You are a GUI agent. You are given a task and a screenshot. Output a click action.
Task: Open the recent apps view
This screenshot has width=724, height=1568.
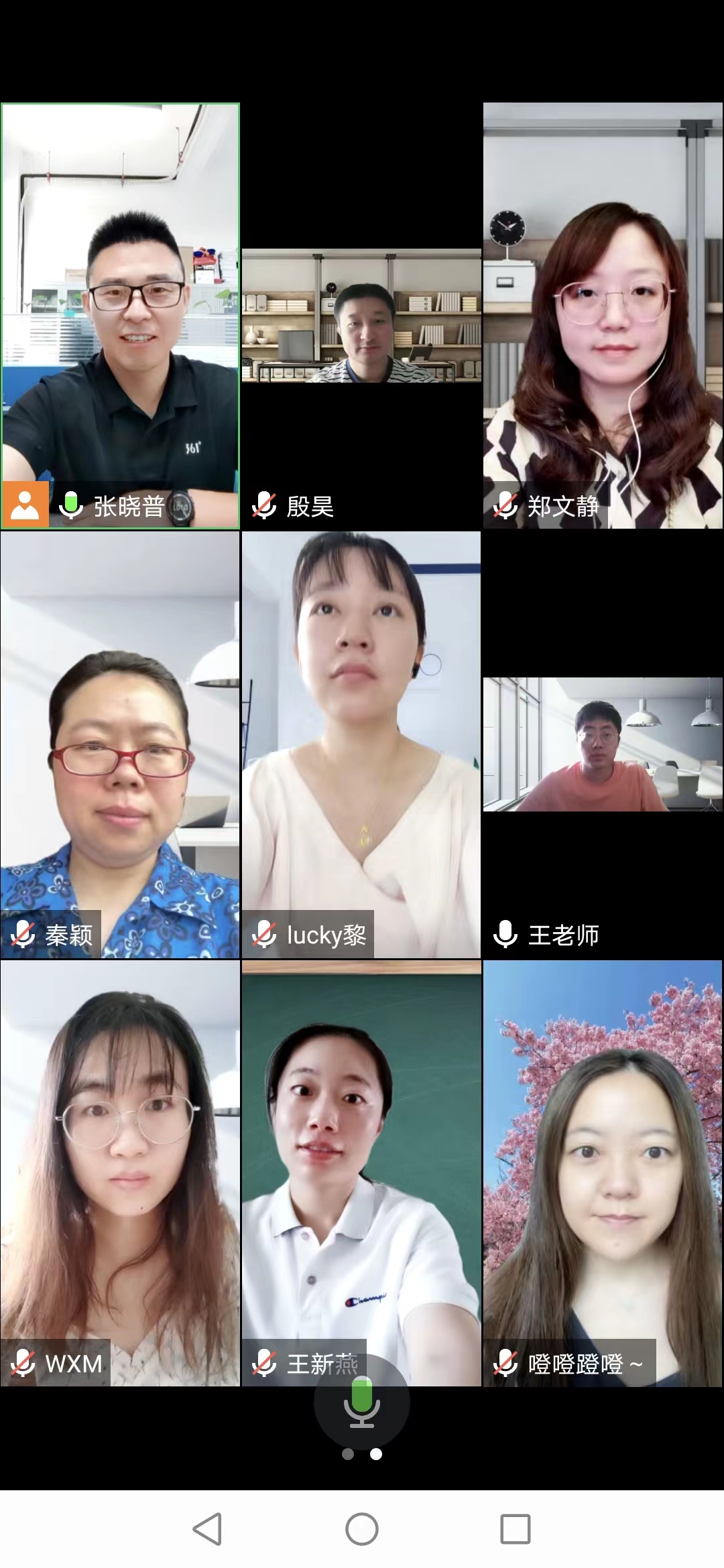point(516,1528)
